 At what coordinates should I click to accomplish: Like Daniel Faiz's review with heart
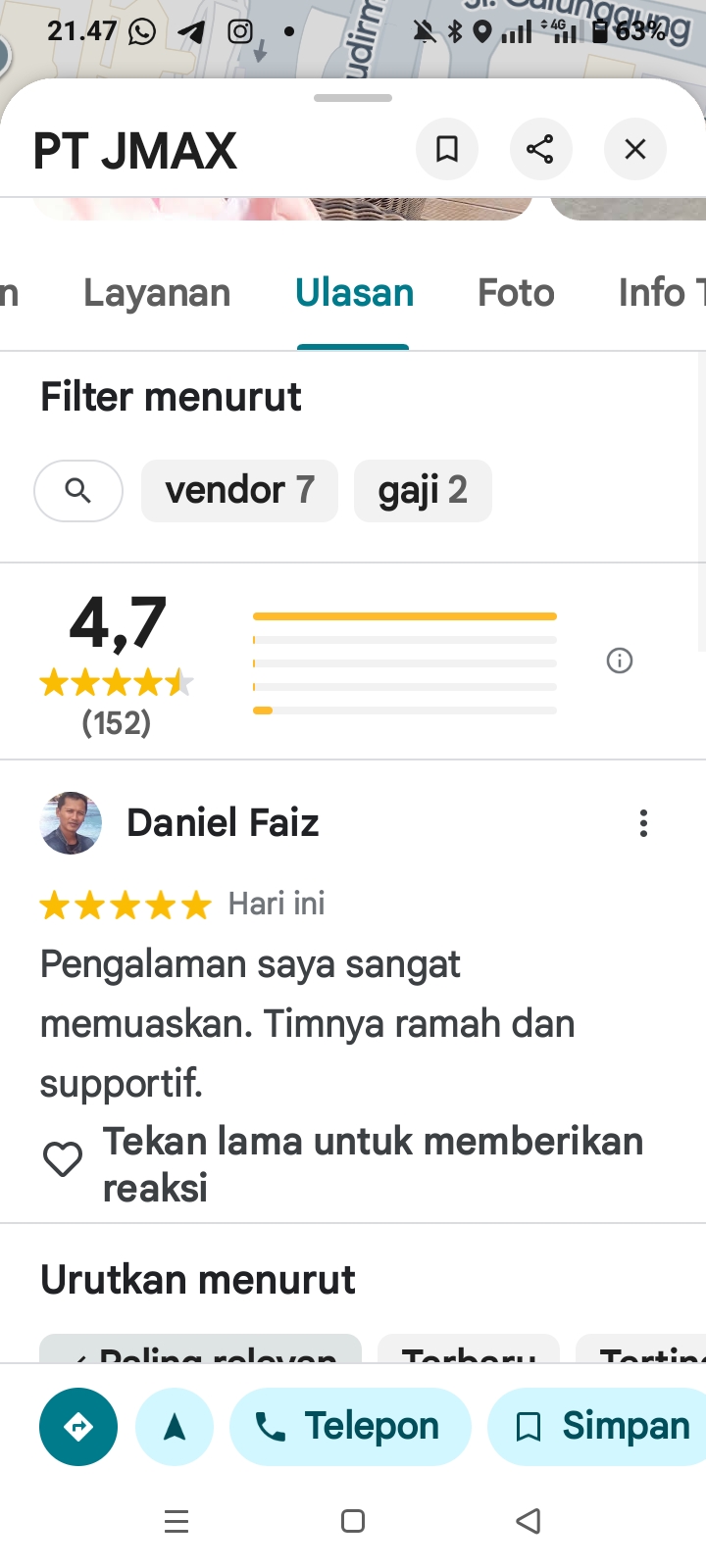coord(63,1160)
